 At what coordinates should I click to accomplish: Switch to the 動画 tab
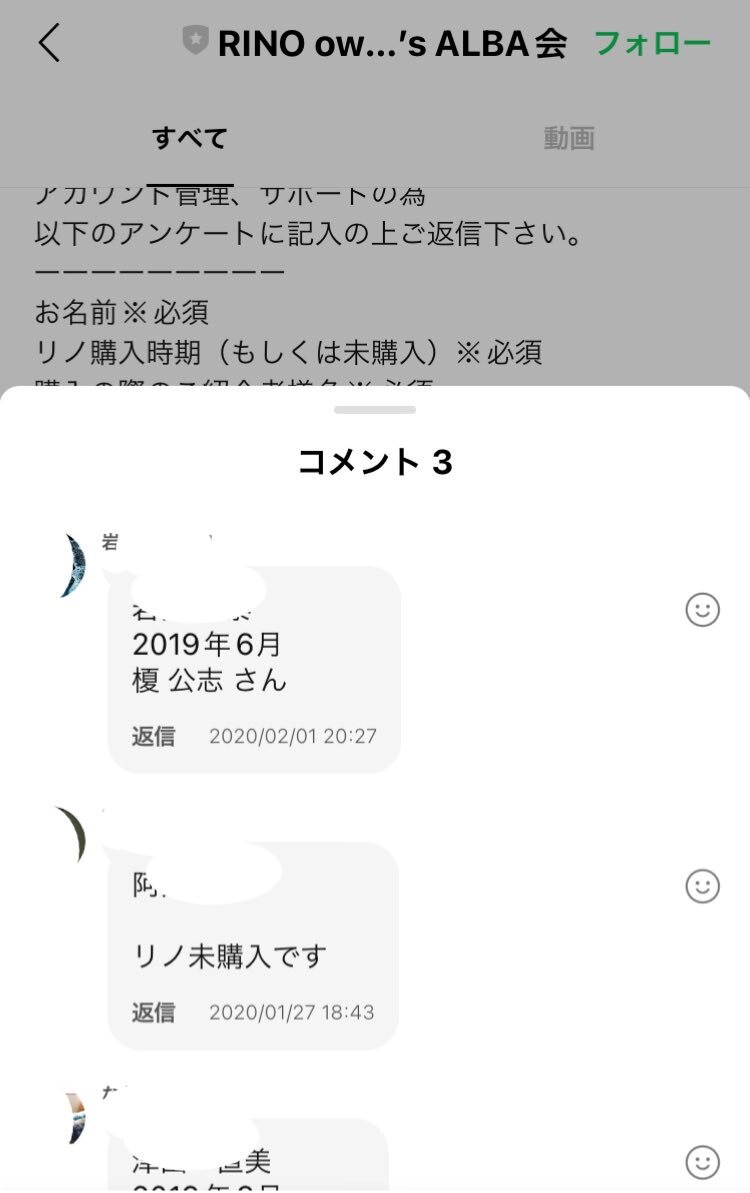point(569,138)
